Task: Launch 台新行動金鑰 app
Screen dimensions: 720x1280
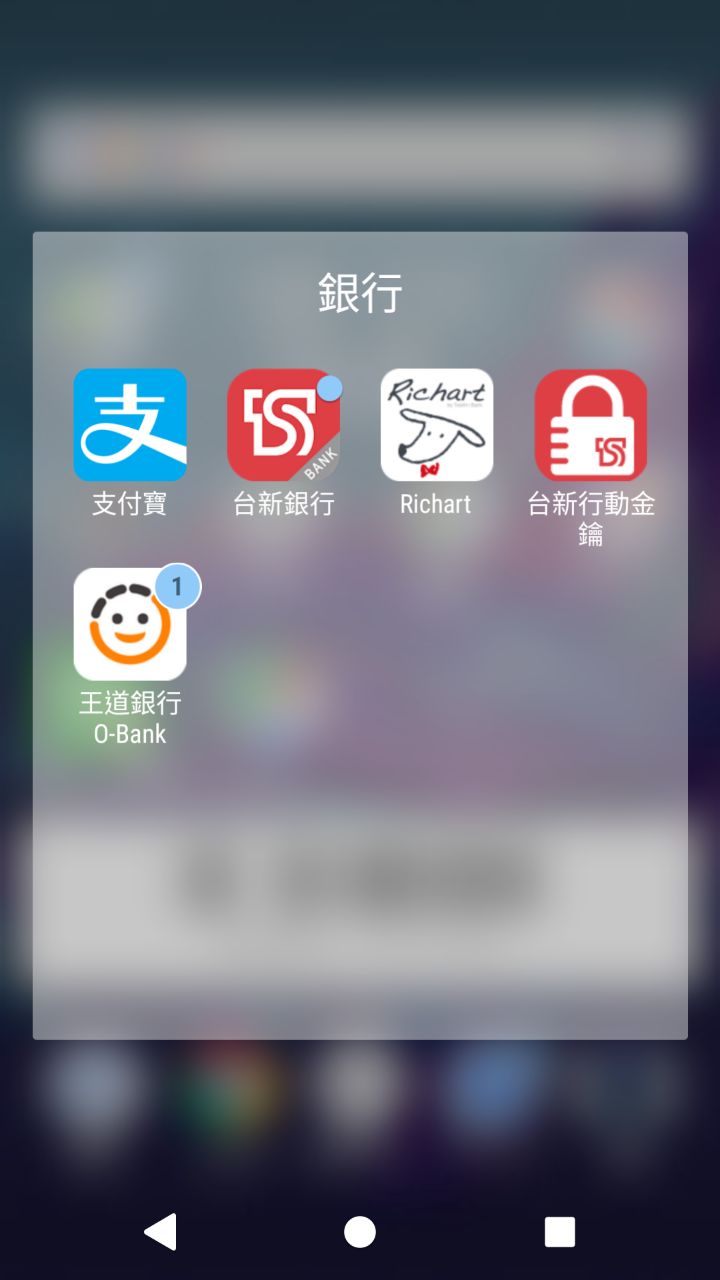Action: [590, 425]
